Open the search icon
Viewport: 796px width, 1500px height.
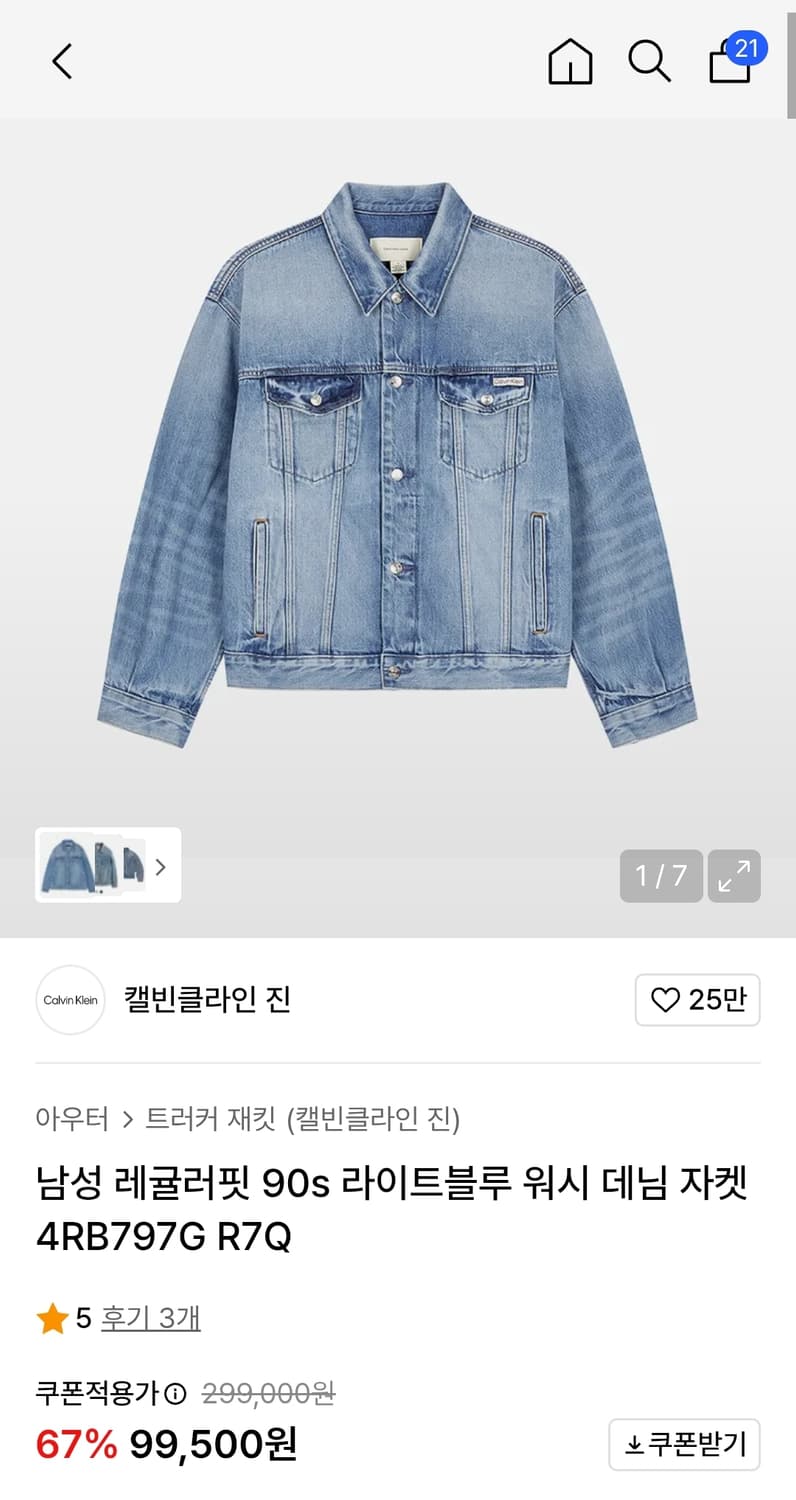649,61
